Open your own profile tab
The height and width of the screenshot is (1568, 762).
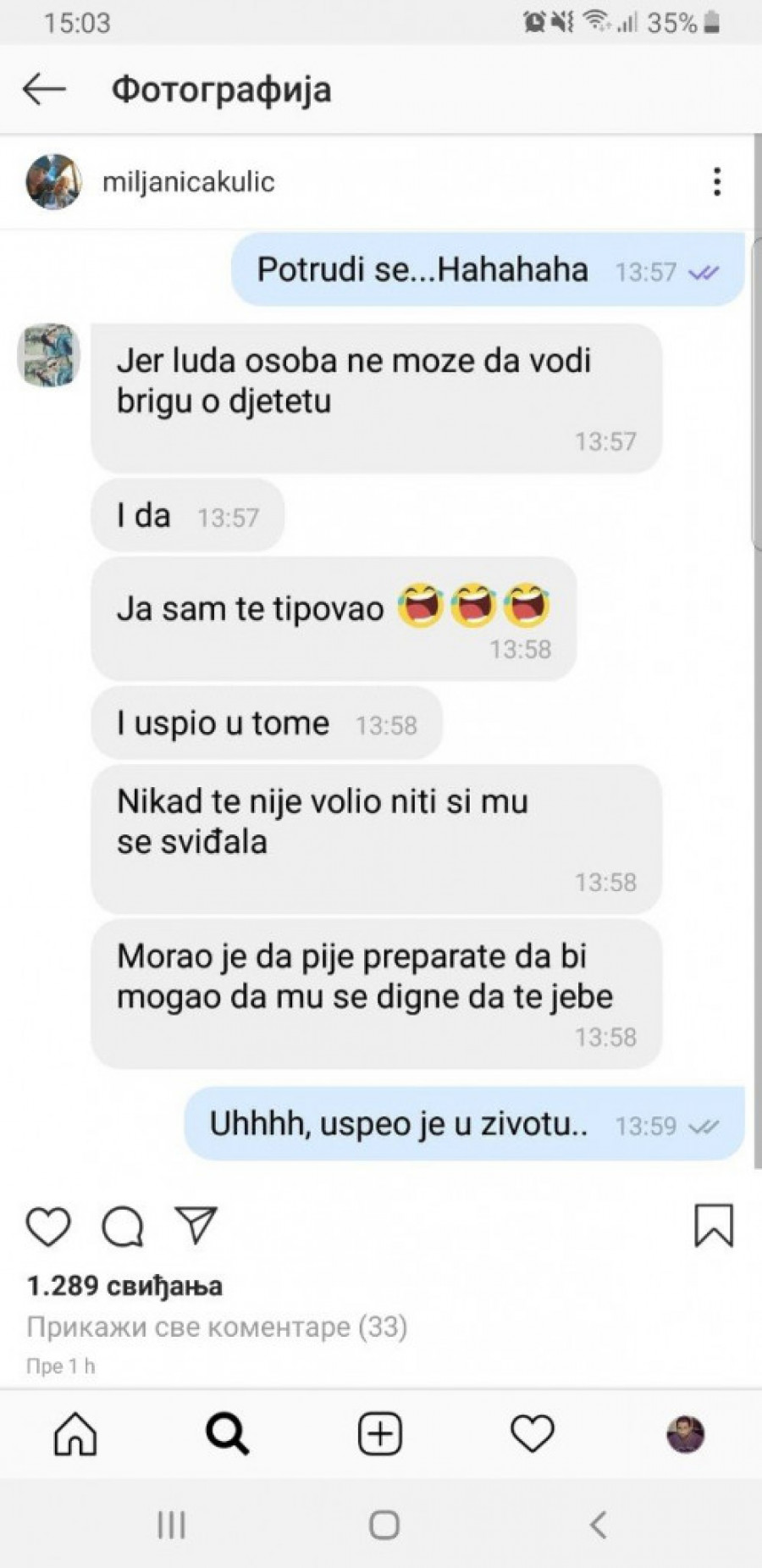click(685, 1435)
